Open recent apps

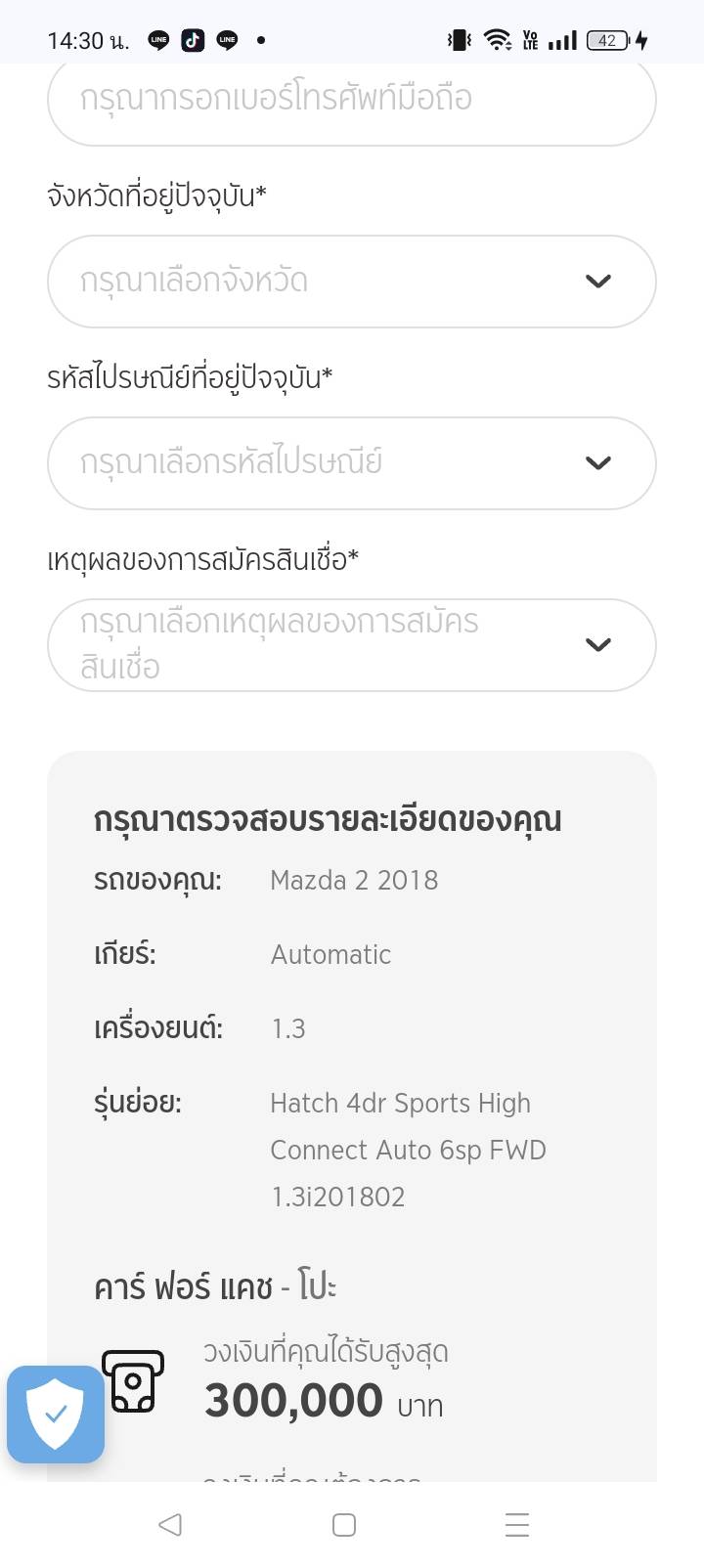[517, 1524]
